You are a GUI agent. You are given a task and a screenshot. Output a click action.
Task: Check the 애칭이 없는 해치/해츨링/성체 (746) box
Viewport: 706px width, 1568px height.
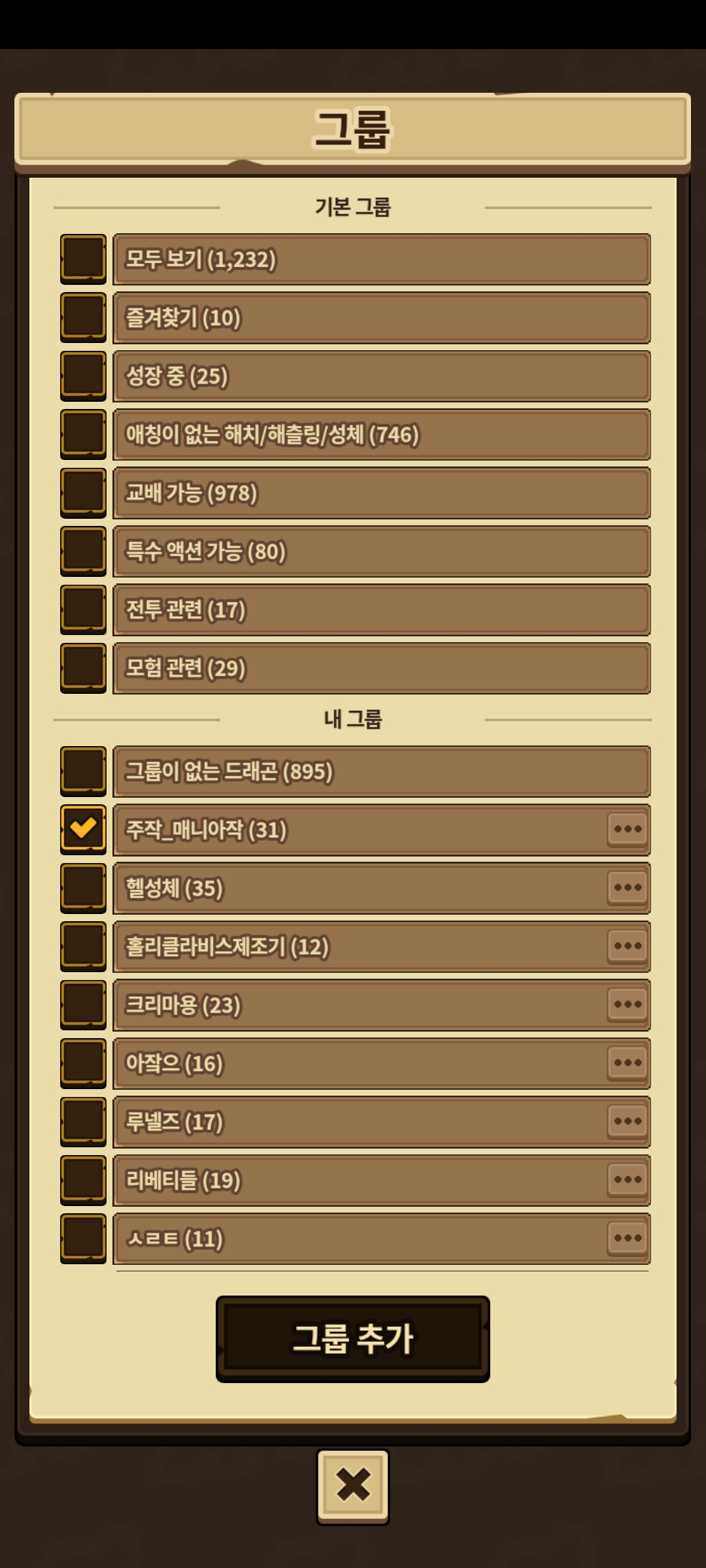coord(83,434)
